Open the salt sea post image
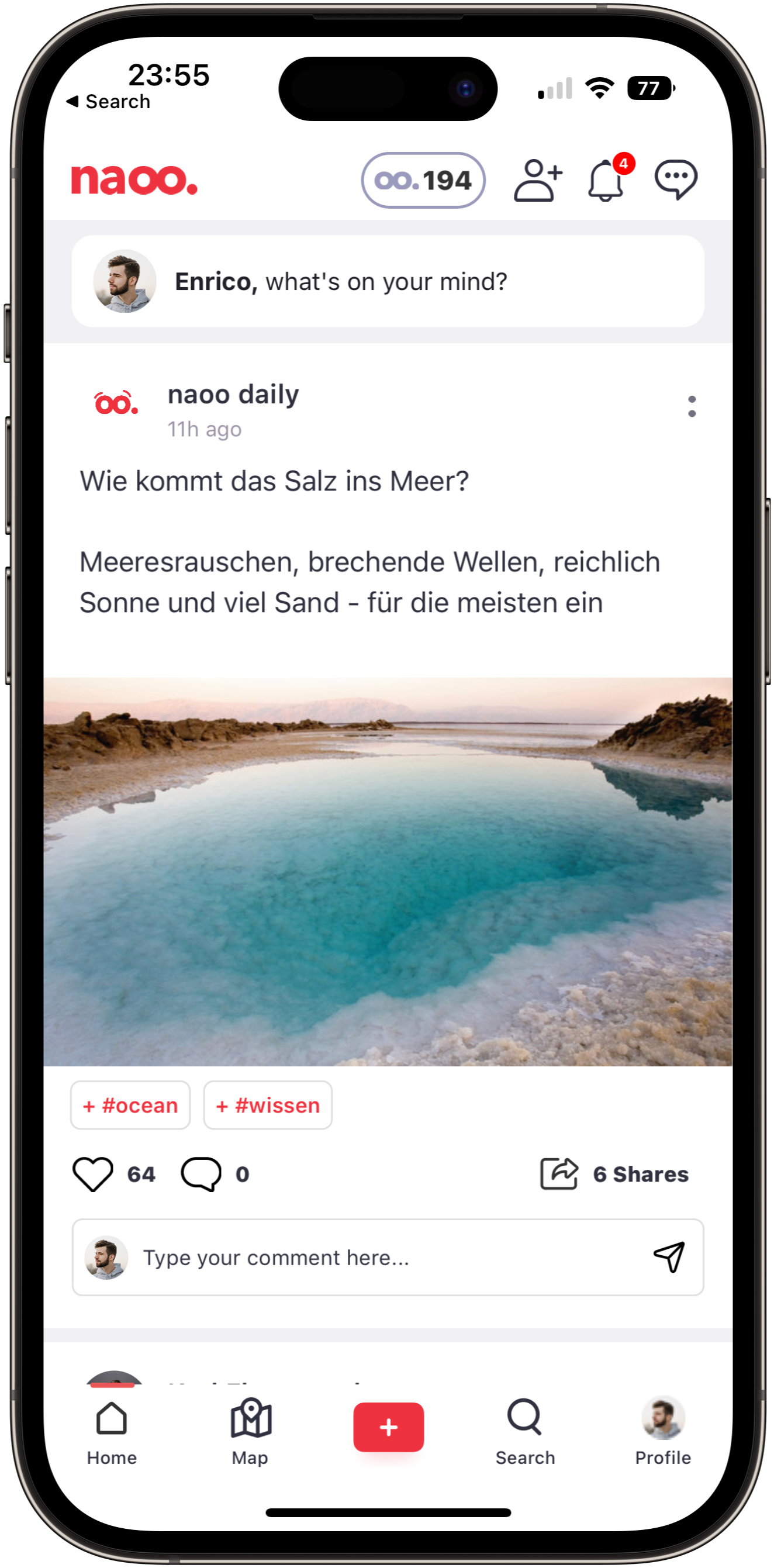Screen dimensions: 774x1568 [x=388, y=872]
